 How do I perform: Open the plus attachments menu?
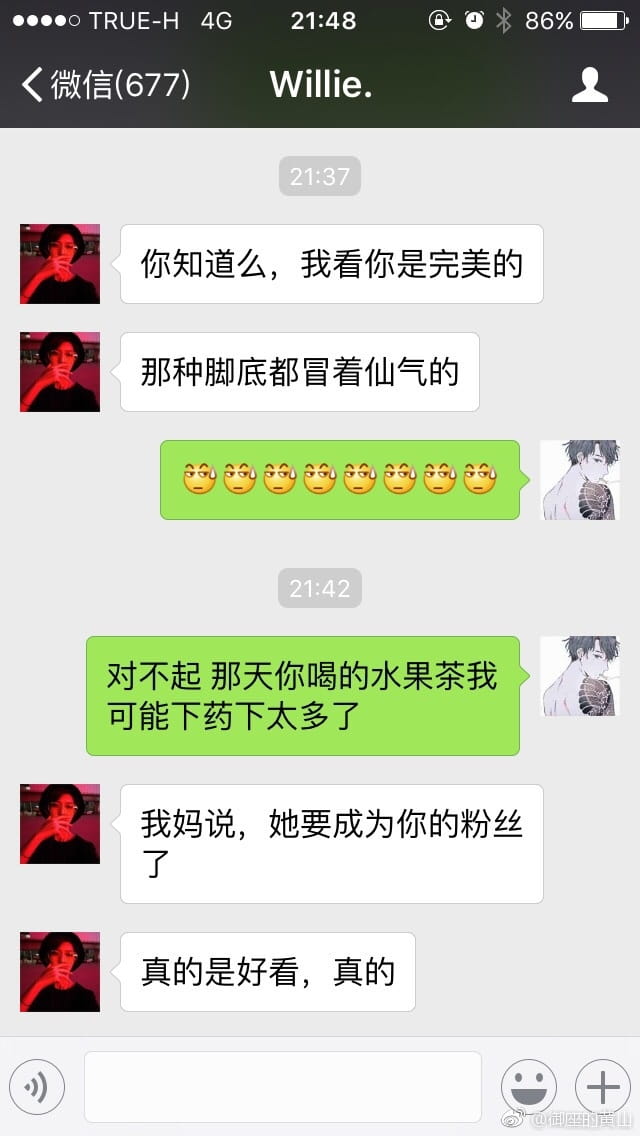coord(602,1086)
